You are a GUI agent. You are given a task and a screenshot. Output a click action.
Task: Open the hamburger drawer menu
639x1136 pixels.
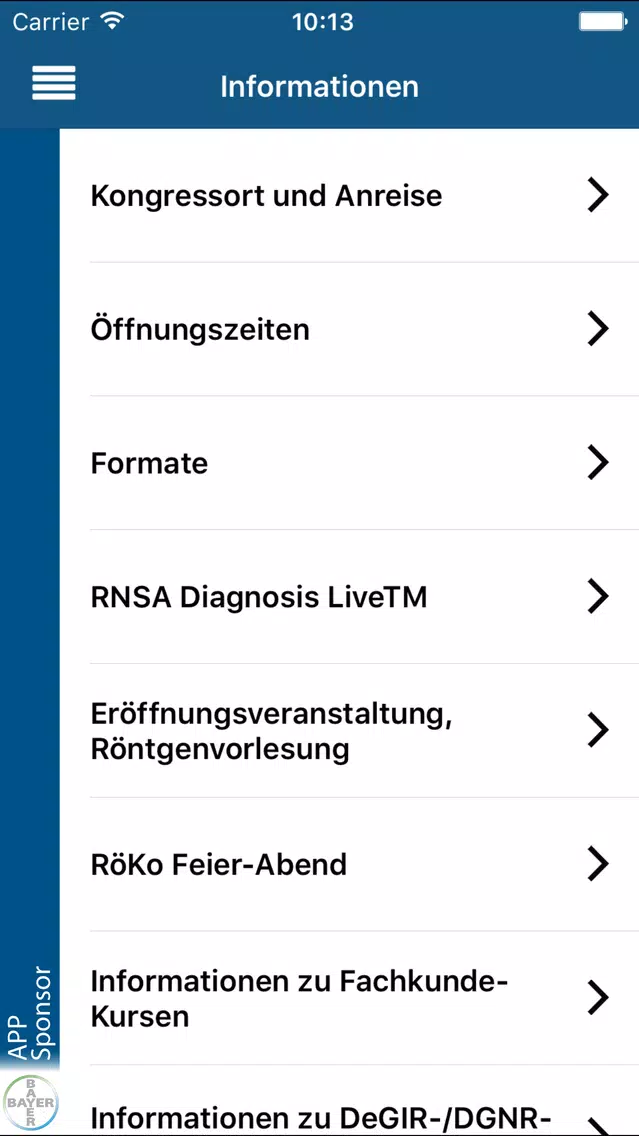pos(54,83)
